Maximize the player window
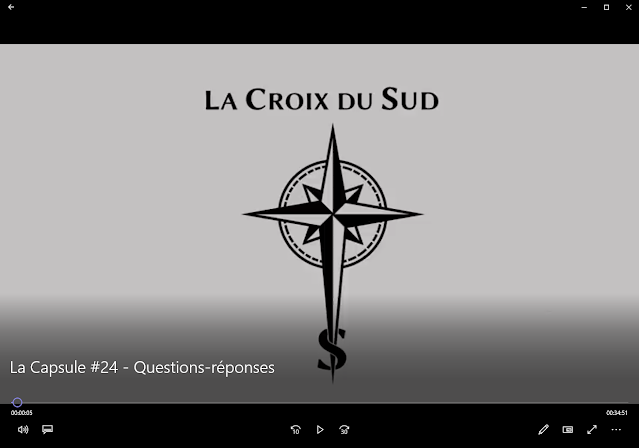639x448 pixels. tap(606, 7)
